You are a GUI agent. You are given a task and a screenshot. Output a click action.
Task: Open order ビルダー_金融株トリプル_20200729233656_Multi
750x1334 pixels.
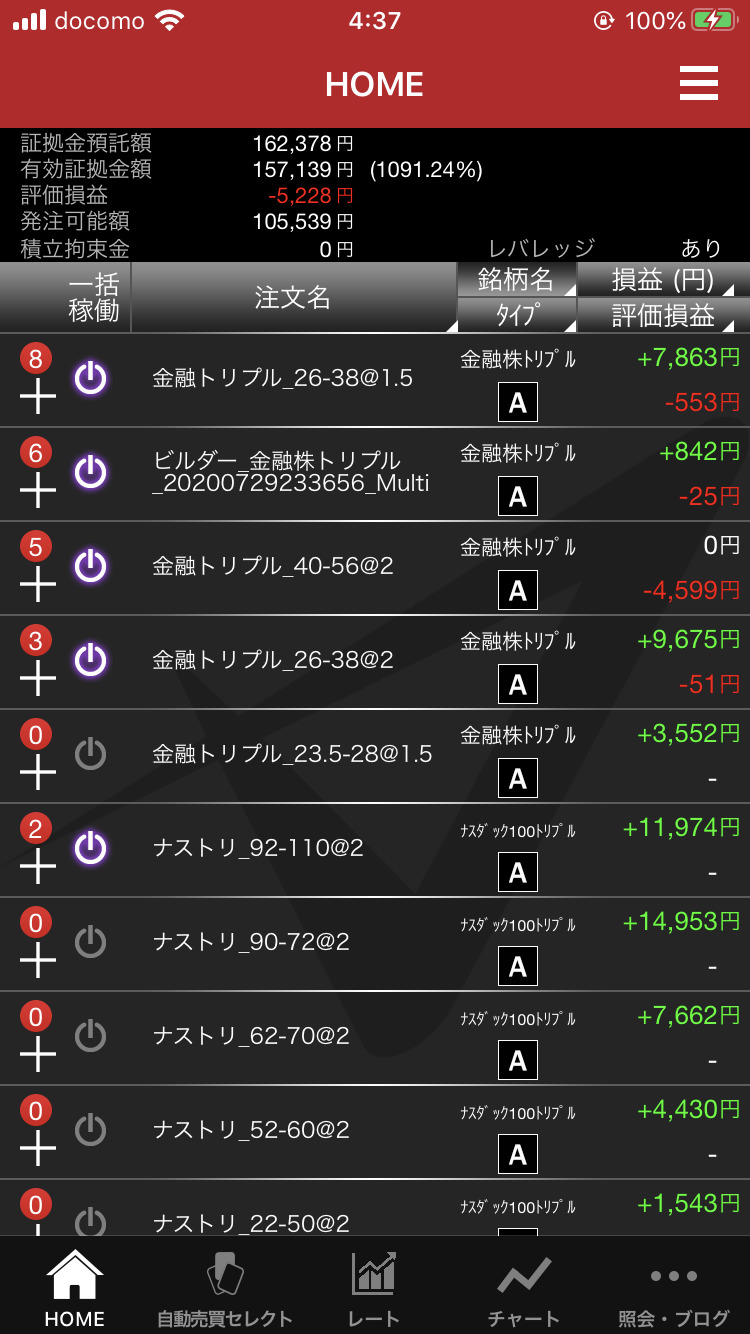point(291,472)
